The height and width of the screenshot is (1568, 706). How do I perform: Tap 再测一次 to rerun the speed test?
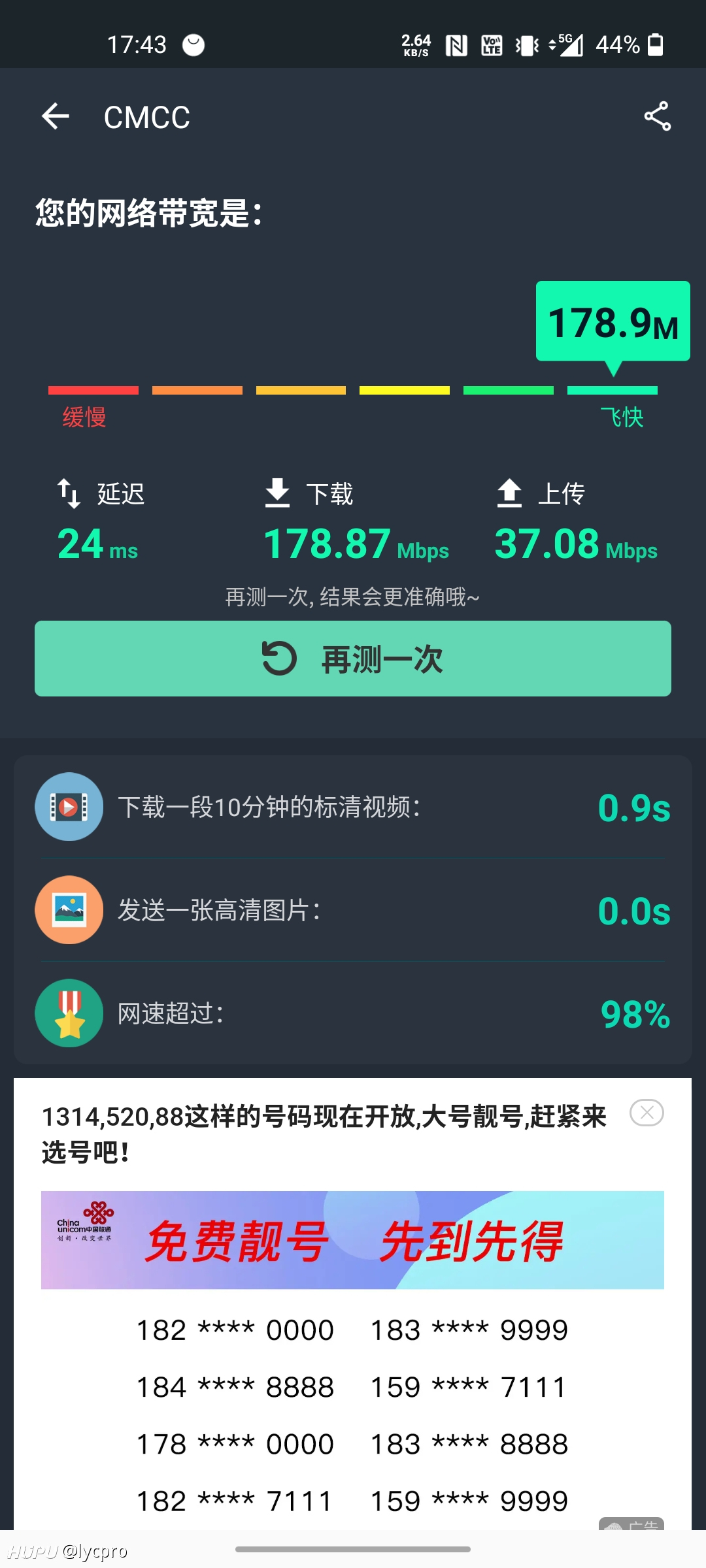[353, 659]
